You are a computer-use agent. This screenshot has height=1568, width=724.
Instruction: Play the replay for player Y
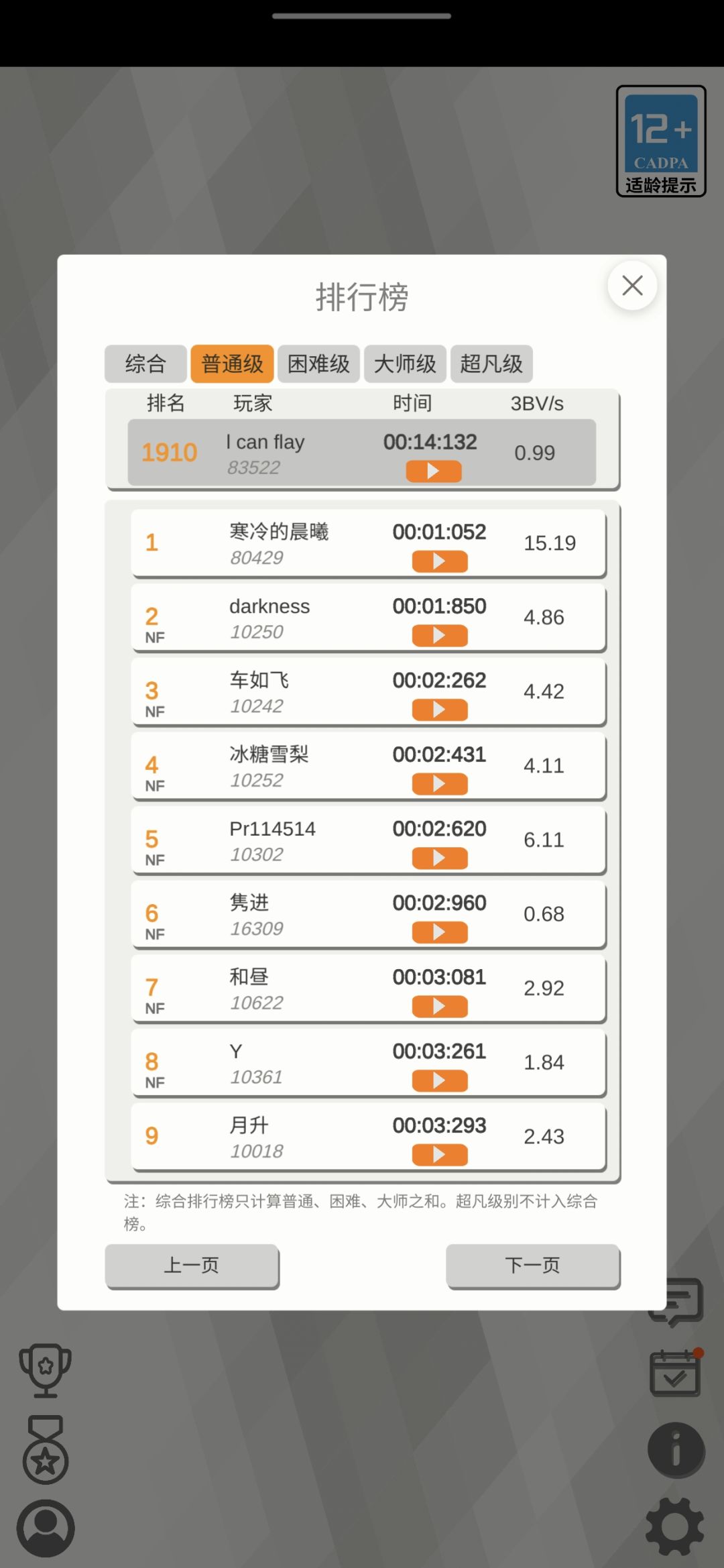440,1080
